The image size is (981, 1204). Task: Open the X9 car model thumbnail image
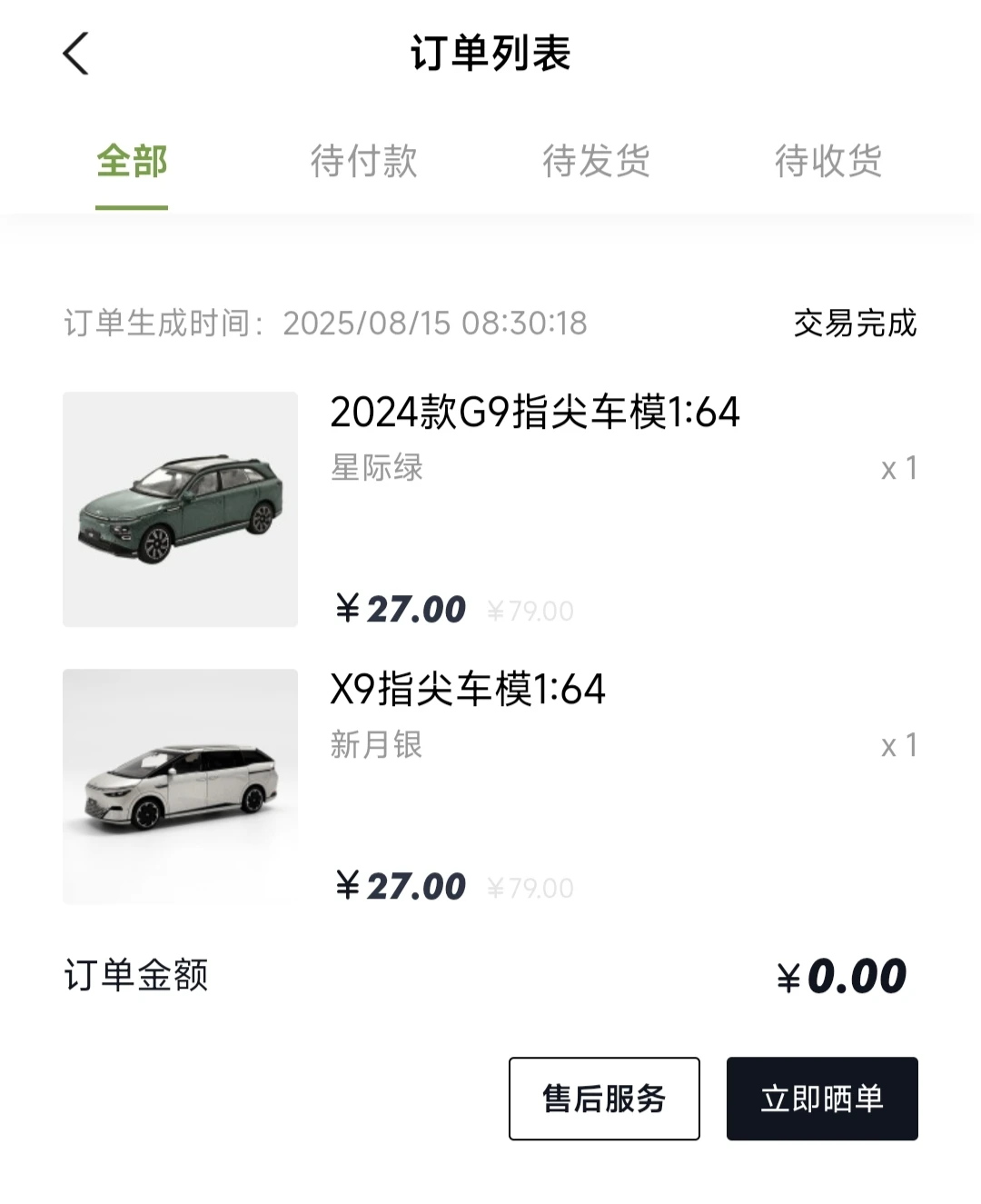[179, 787]
